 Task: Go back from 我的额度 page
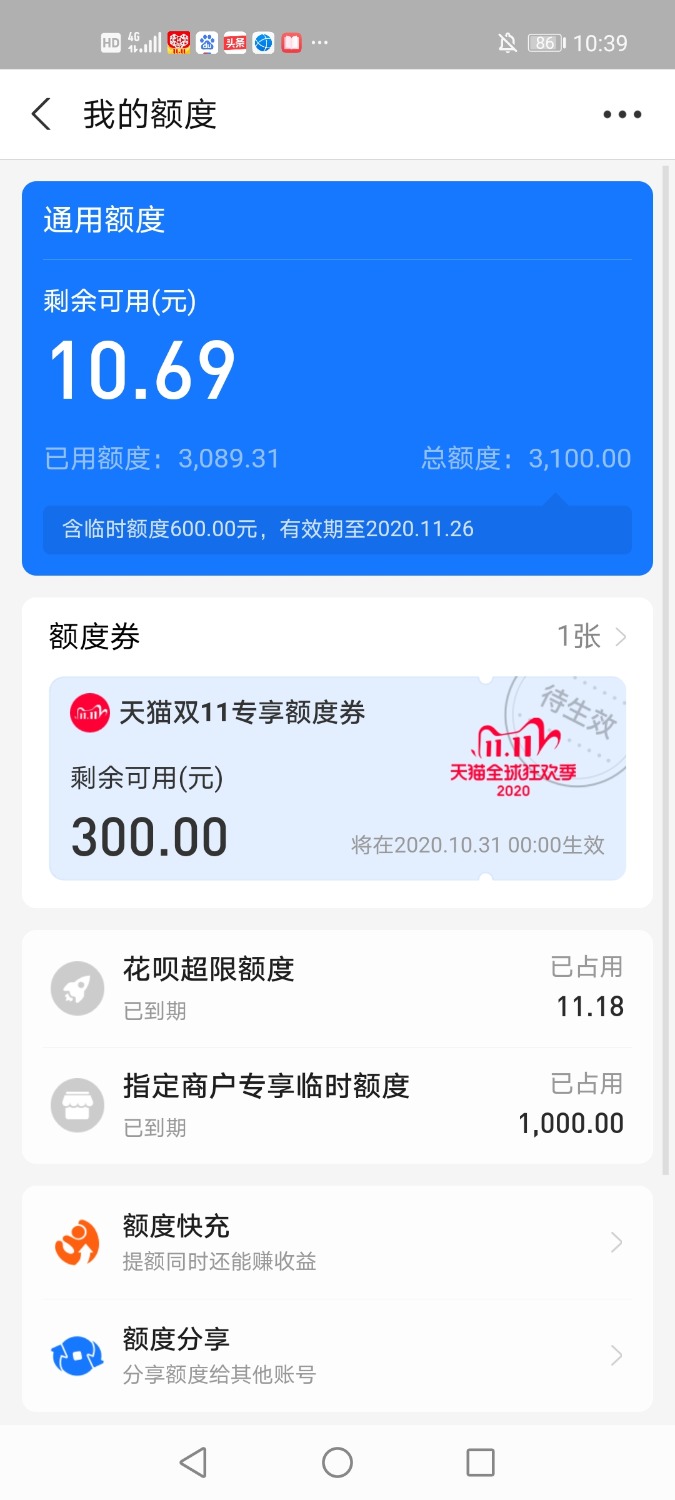(41, 115)
